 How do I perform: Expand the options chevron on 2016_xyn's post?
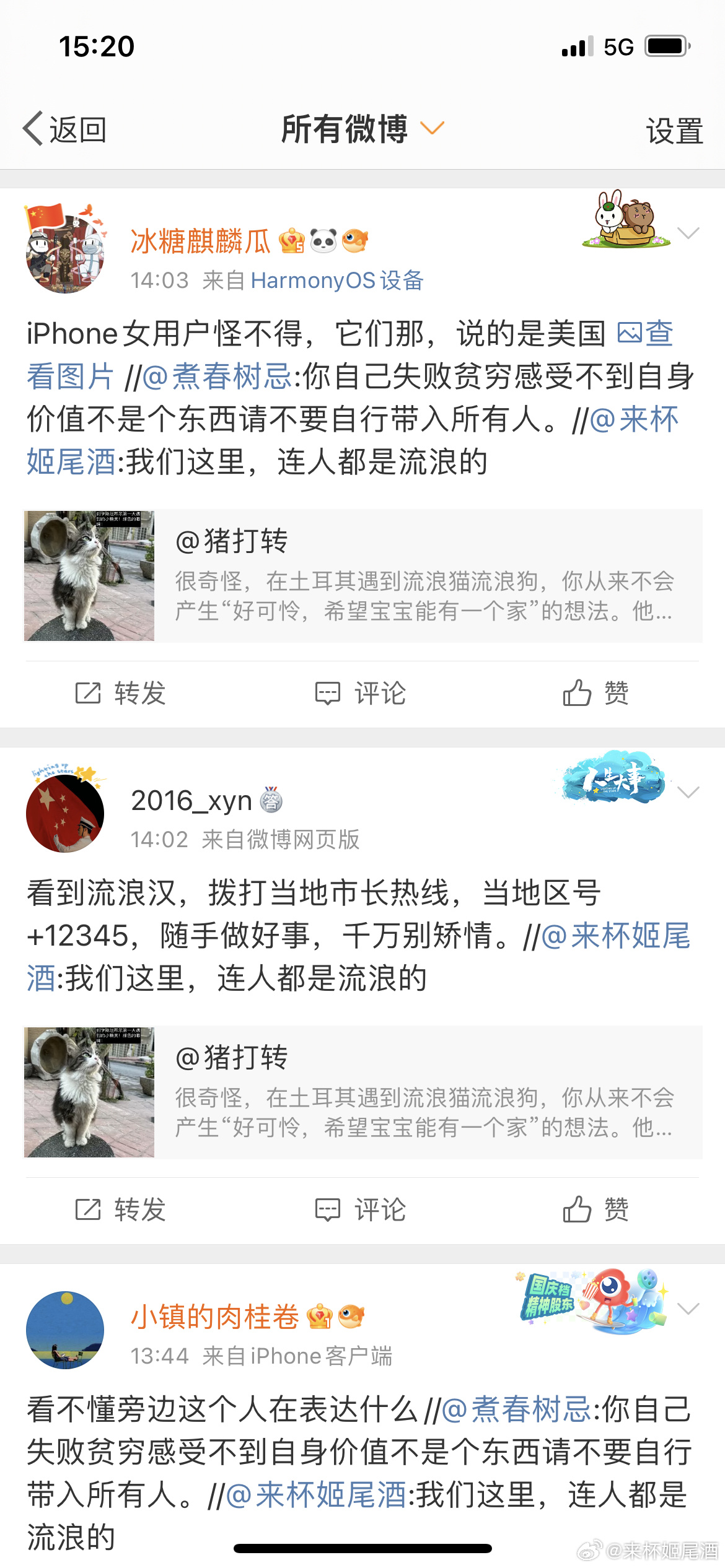coord(688,792)
